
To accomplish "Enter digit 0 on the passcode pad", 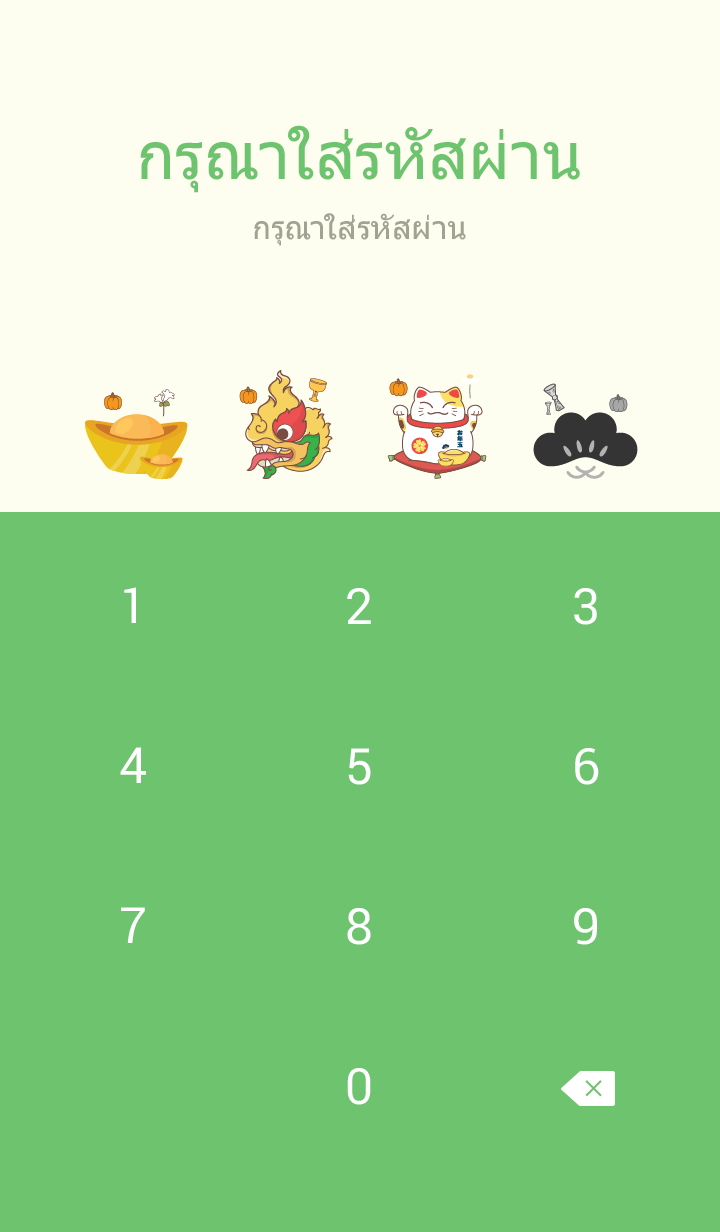I will click(359, 1087).
